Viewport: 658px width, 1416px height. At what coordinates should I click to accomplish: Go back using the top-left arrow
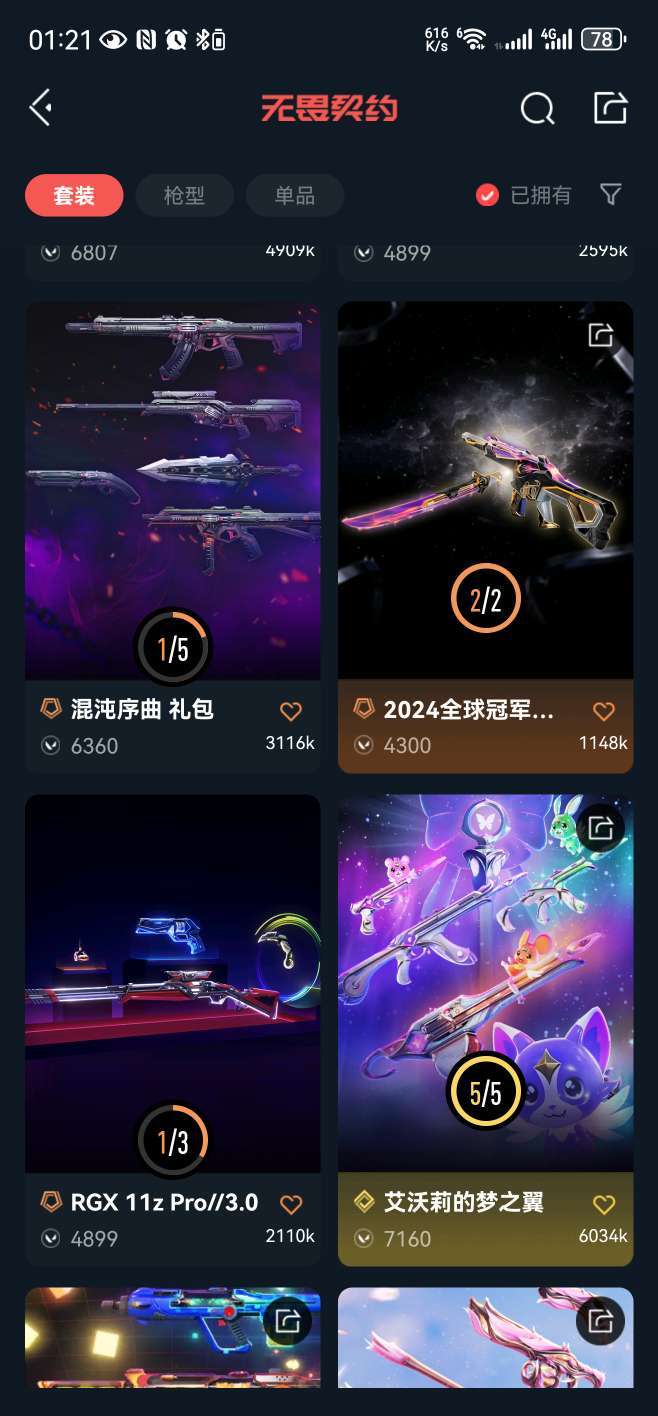(40, 108)
